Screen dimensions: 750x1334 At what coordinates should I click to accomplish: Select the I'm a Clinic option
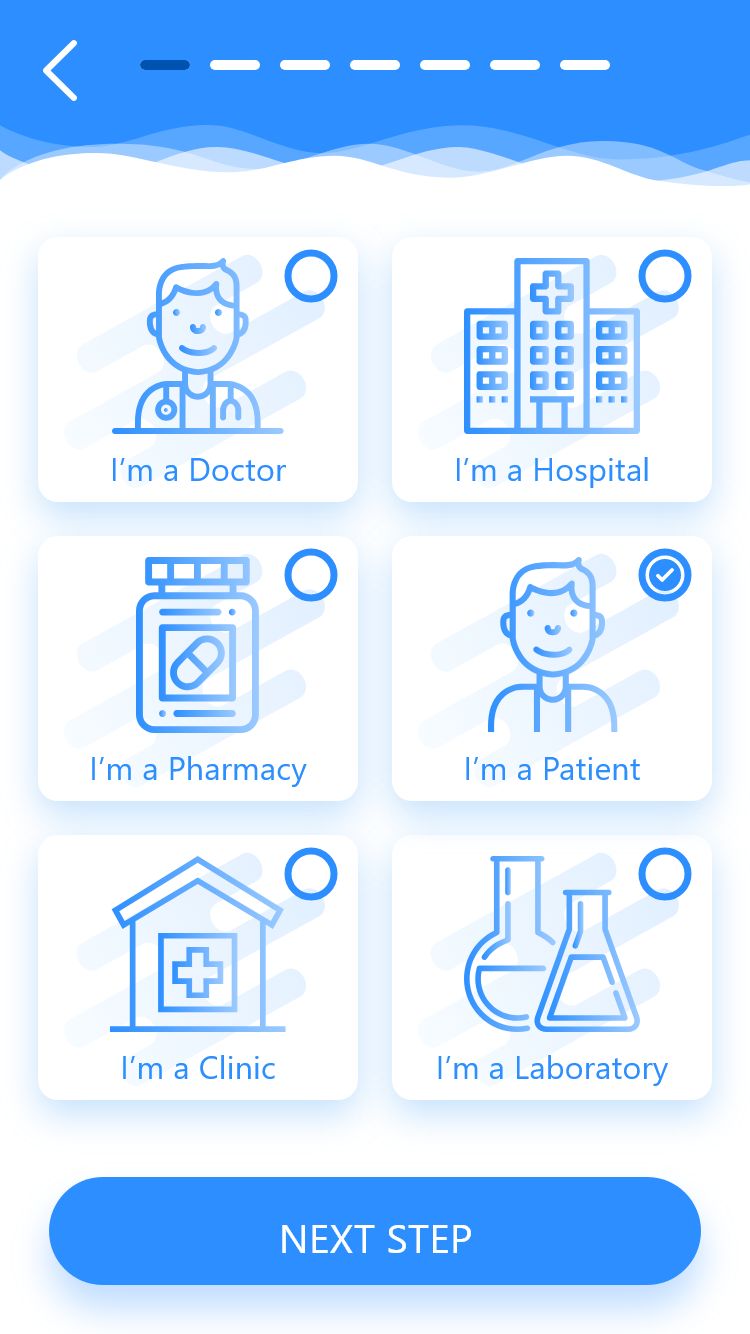point(198,967)
